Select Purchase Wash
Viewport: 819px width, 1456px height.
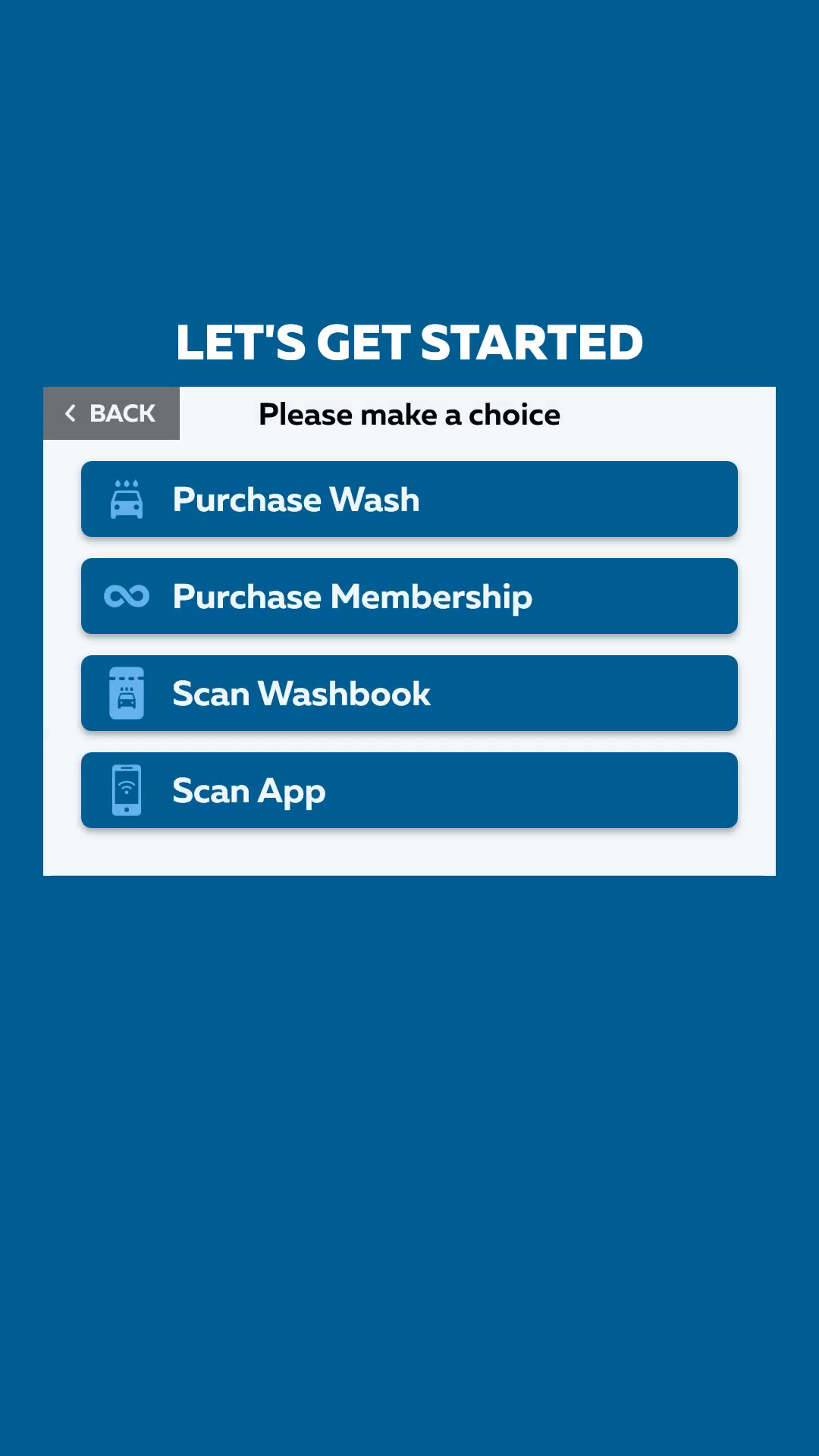pyautogui.click(x=409, y=499)
